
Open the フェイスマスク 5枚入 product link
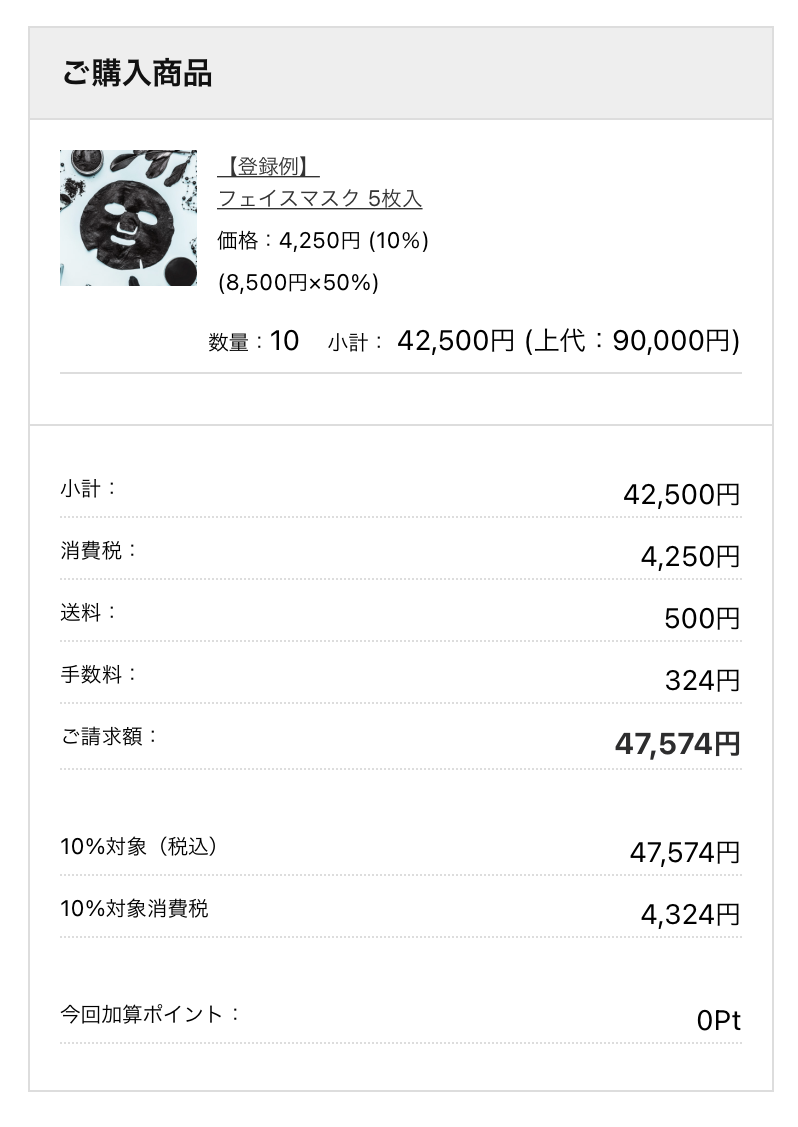click(x=319, y=198)
